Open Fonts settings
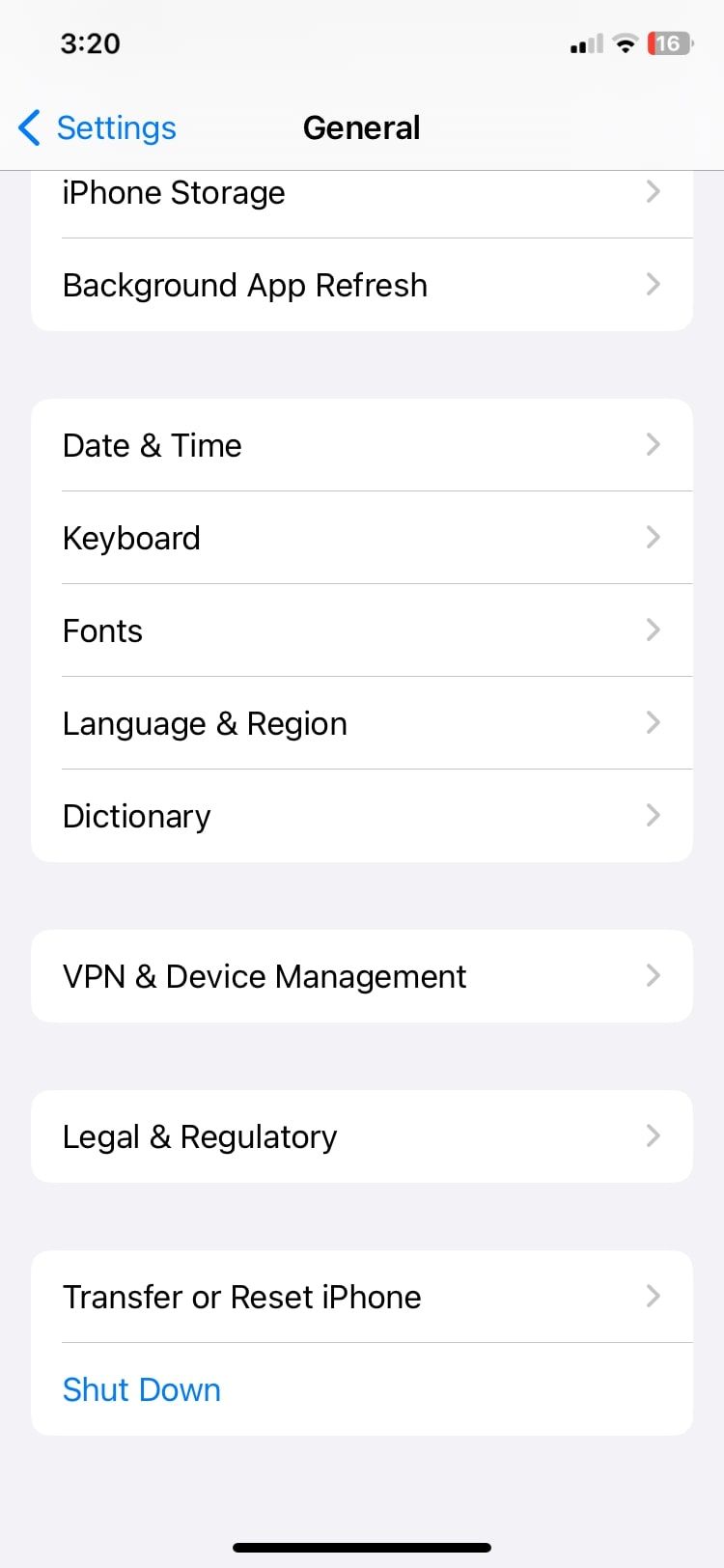 (x=102, y=630)
